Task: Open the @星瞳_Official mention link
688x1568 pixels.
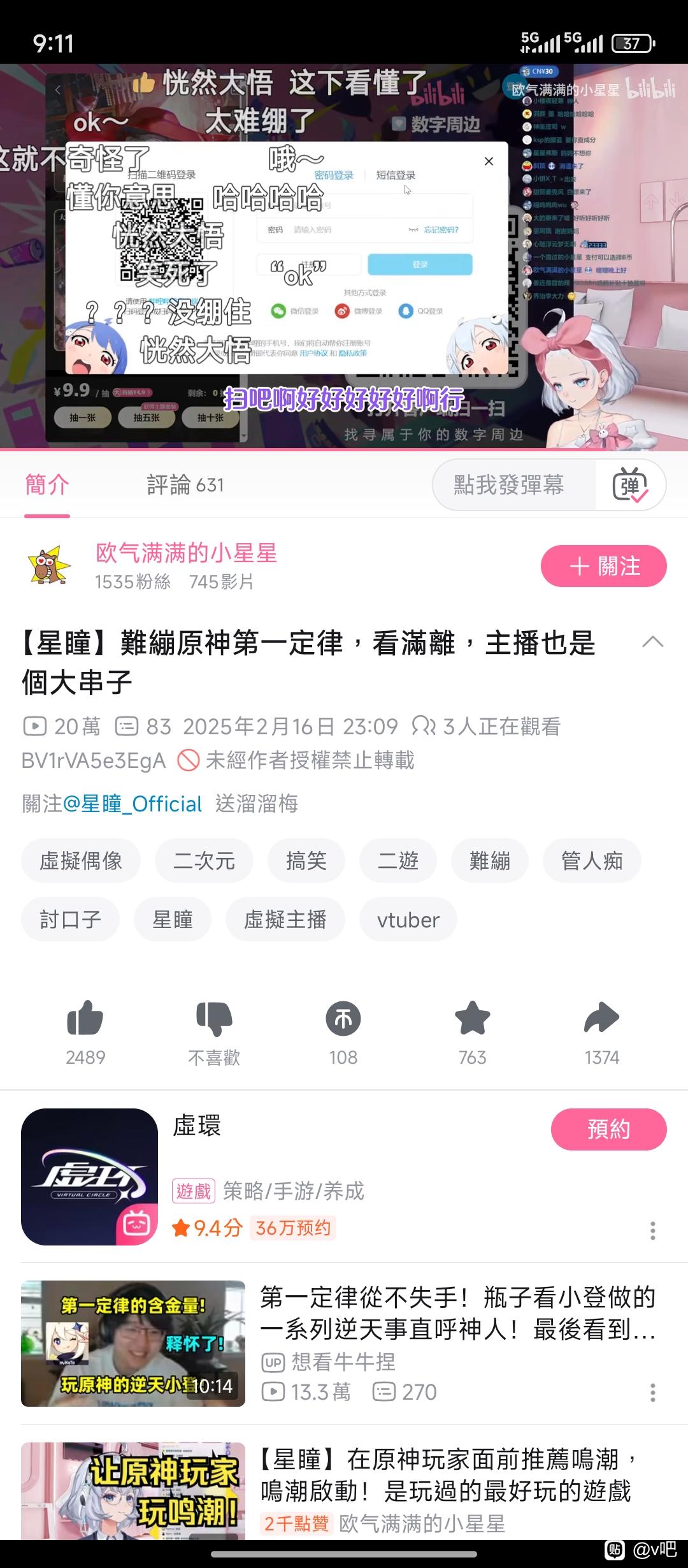Action: (133, 804)
